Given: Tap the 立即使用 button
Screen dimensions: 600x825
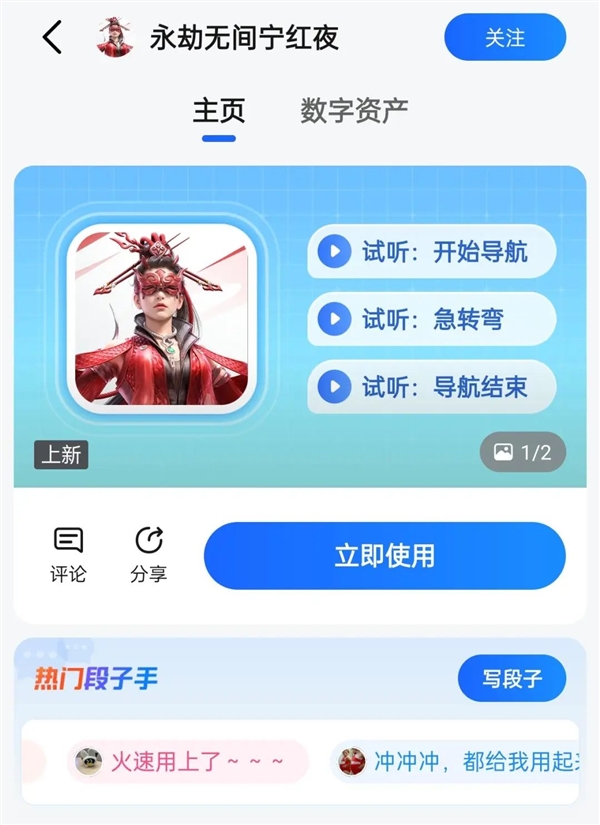Looking at the screenshot, I should coord(385,556).
